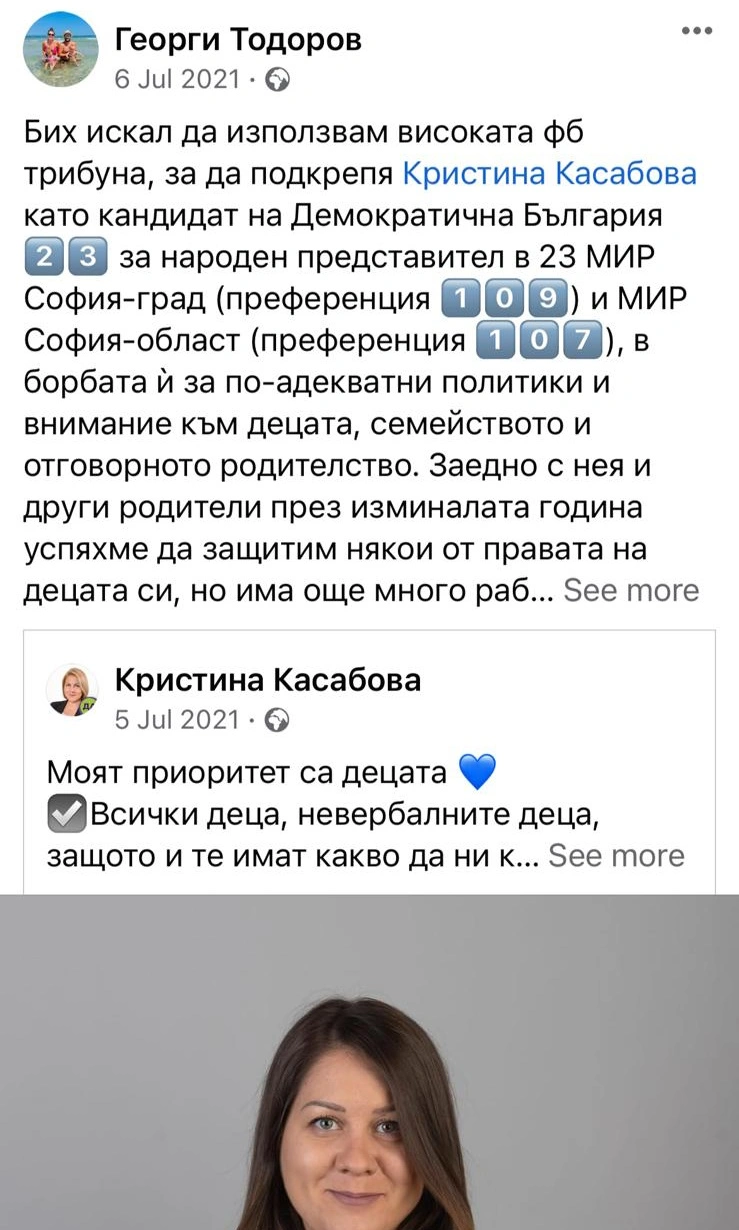This screenshot has width=739, height=1230.
Task: Open Георги Тодоров's profile by name
Action: [x=238, y=39]
